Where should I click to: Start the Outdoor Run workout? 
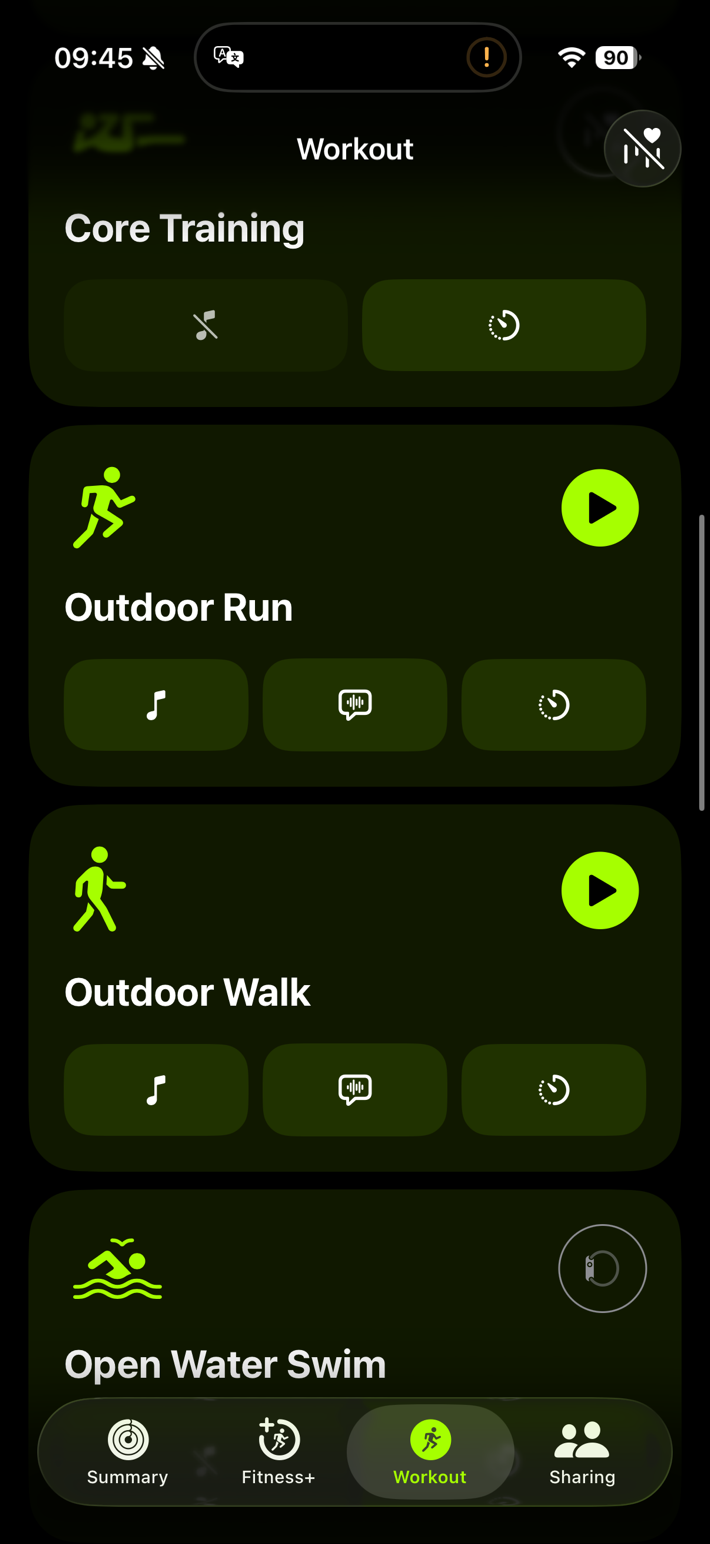coord(600,508)
